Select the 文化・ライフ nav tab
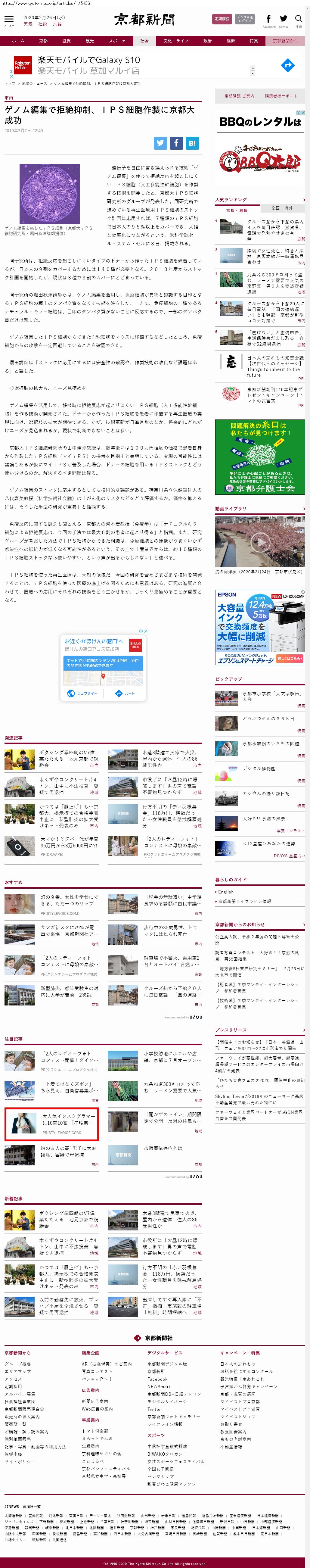 pos(176,41)
